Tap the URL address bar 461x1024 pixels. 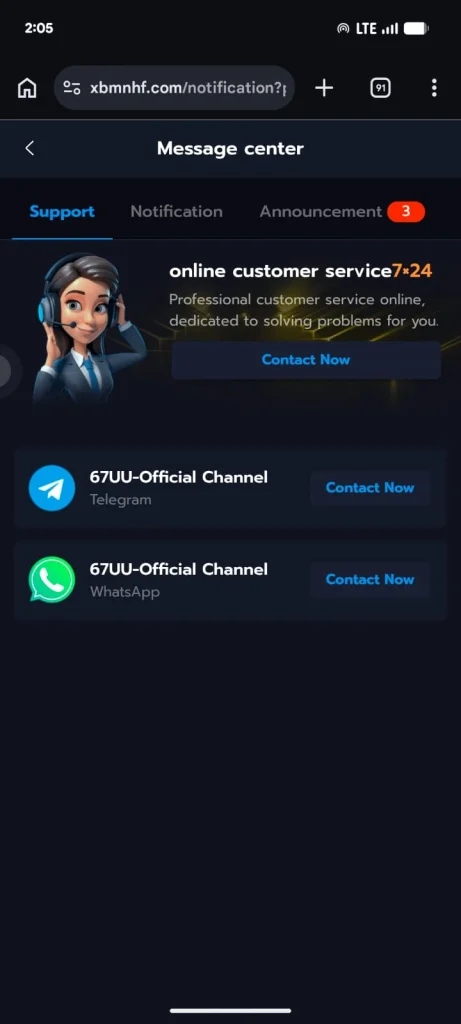point(174,88)
